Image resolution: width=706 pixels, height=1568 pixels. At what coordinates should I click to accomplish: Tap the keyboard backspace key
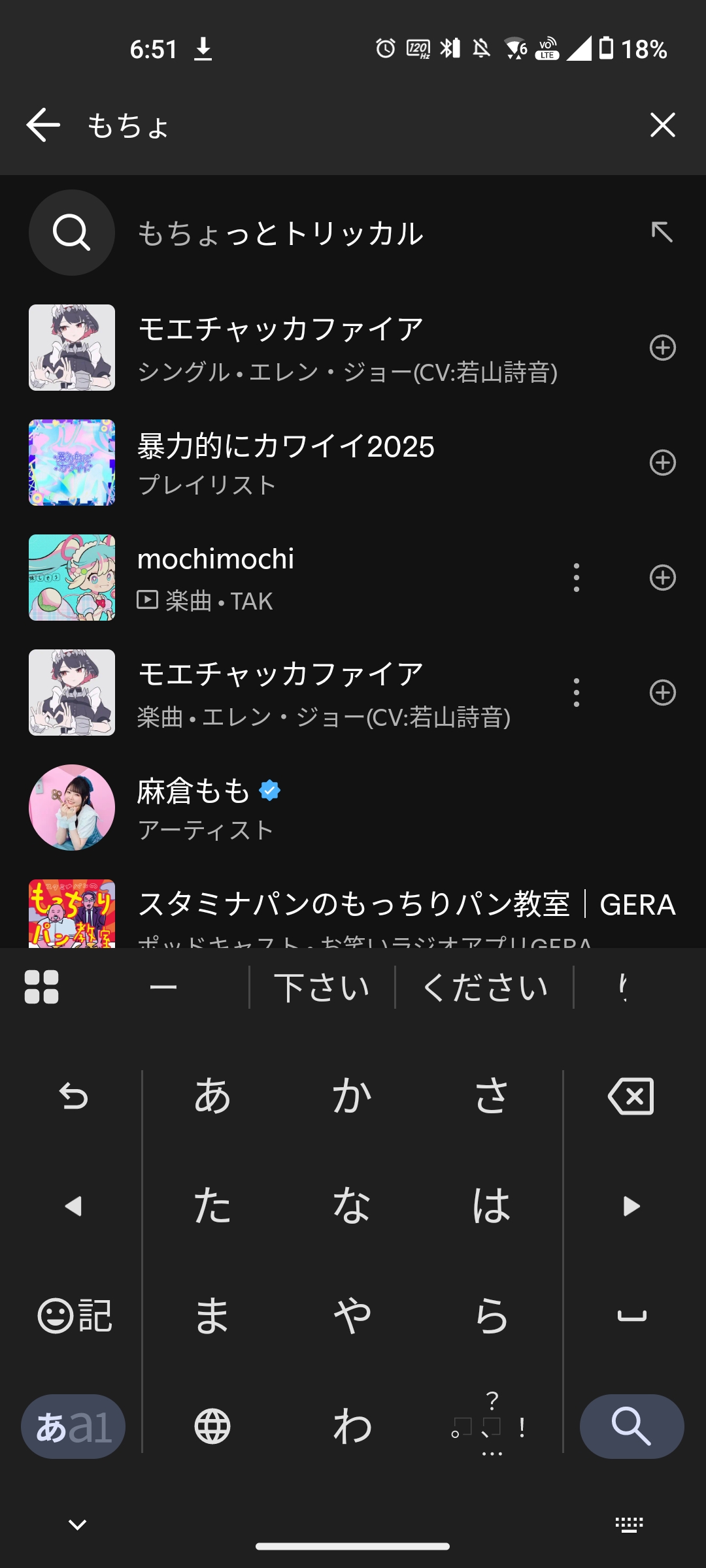(631, 1096)
